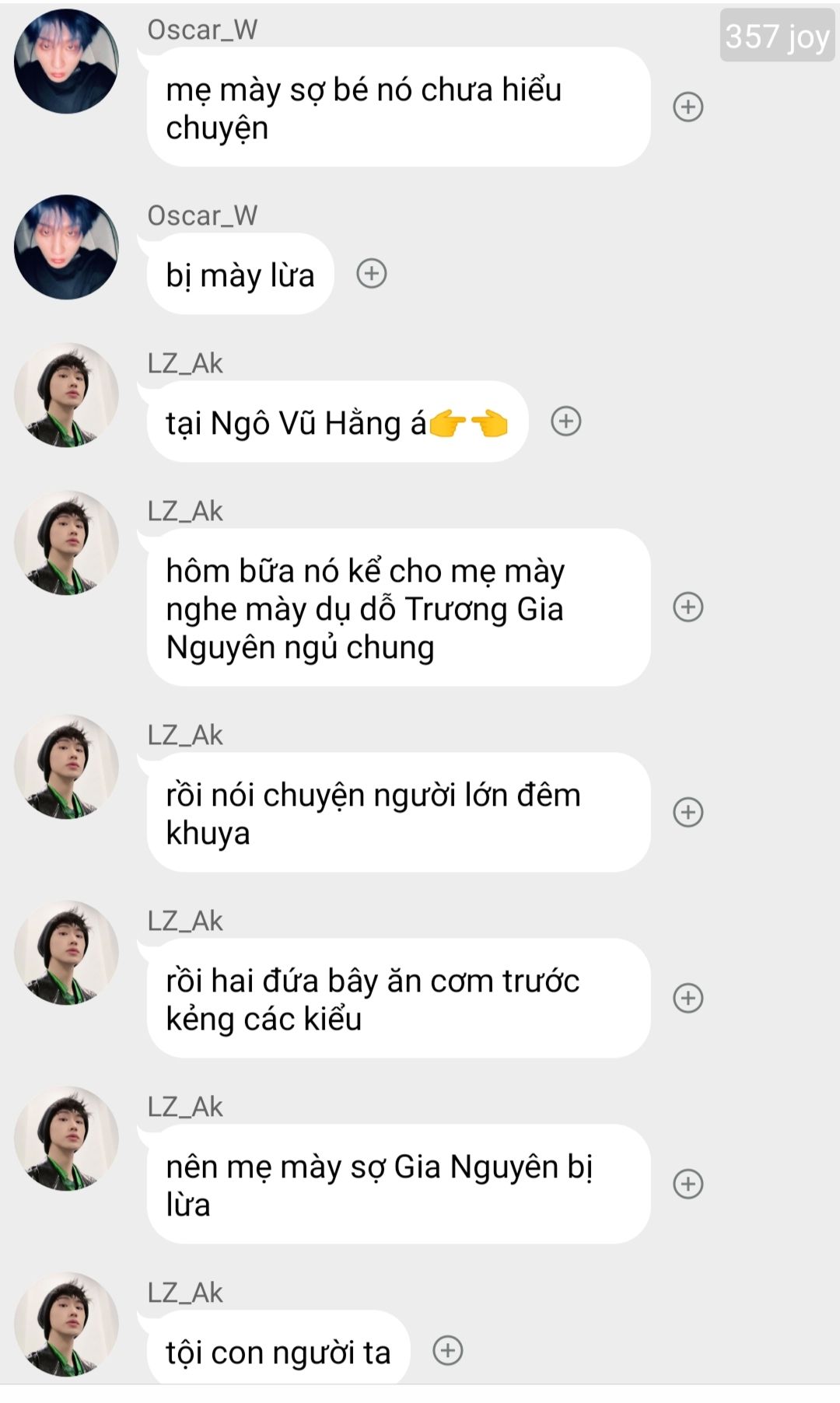This screenshot has height=1403, width=840.
Task: Tap plus icon next to "tại Ngô Vũ Hằng á"
Action: click(x=565, y=422)
